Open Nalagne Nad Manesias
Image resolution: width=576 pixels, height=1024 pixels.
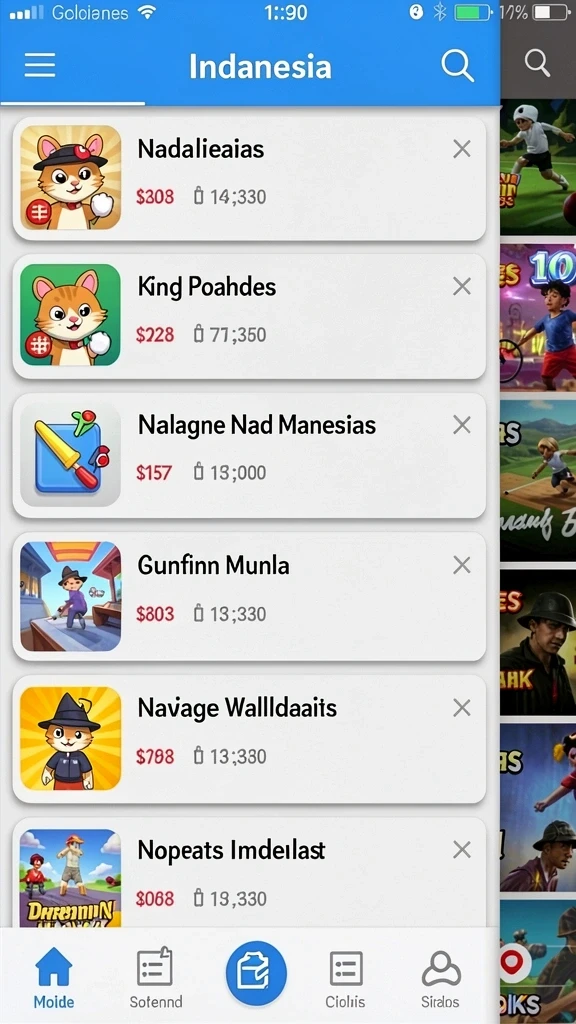click(x=249, y=455)
